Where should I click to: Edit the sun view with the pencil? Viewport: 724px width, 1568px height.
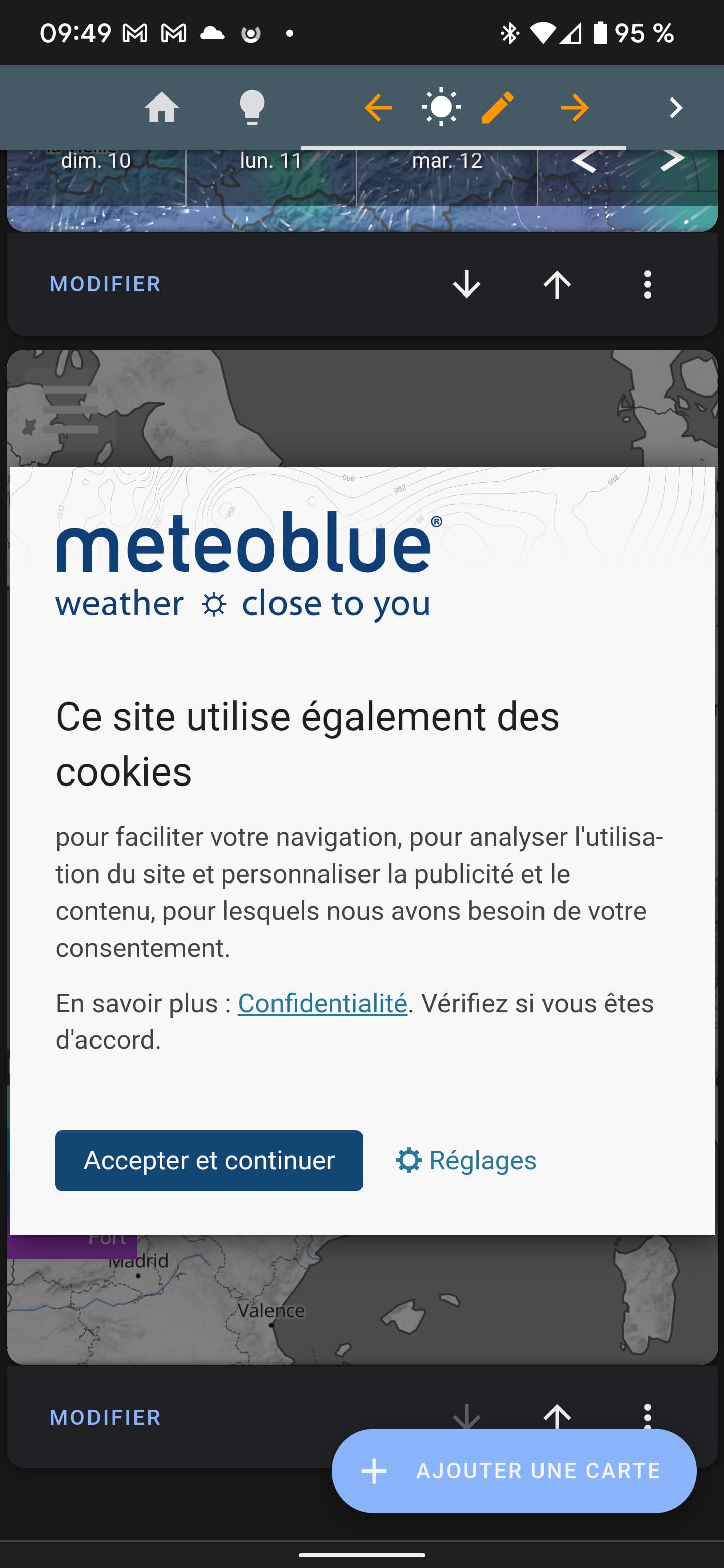click(497, 108)
